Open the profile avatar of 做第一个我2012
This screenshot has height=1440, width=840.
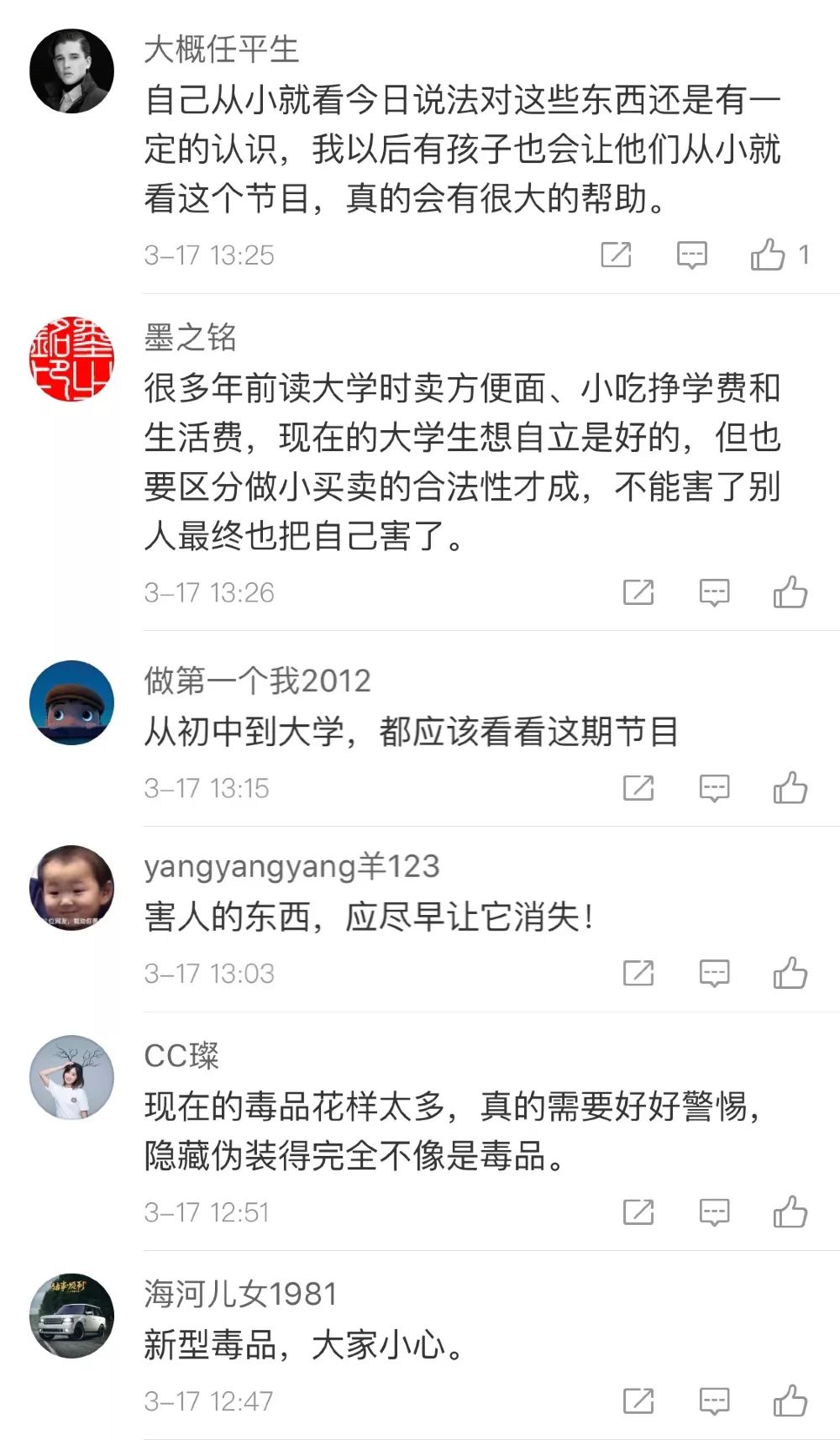pyautogui.click(x=71, y=702)
